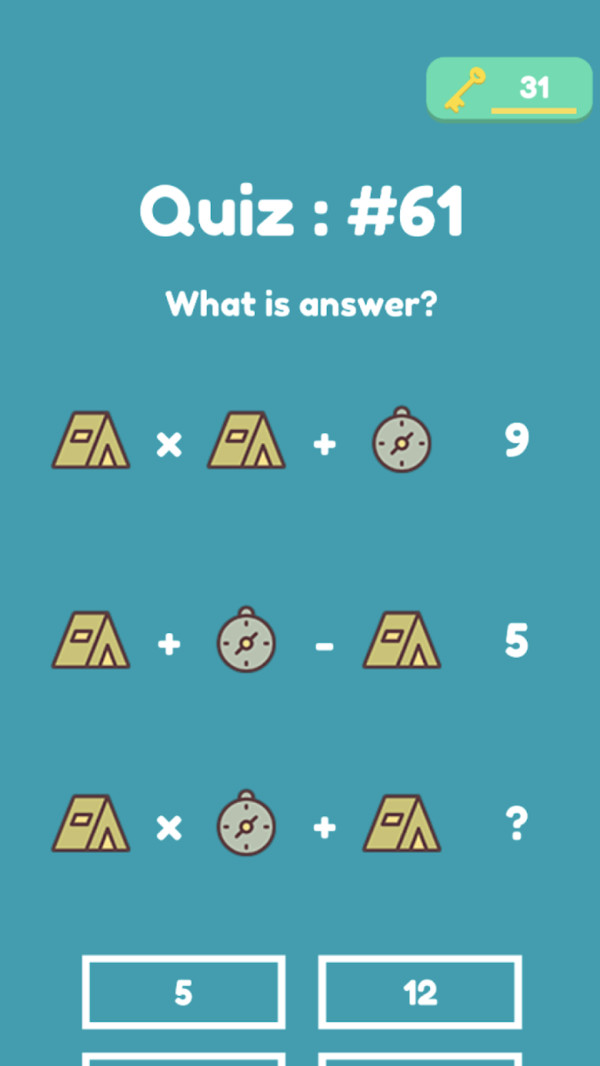The width and height of the screenshot is (600, 1066).
Task: Choose answer 5
Action: [x=183, y=992]
